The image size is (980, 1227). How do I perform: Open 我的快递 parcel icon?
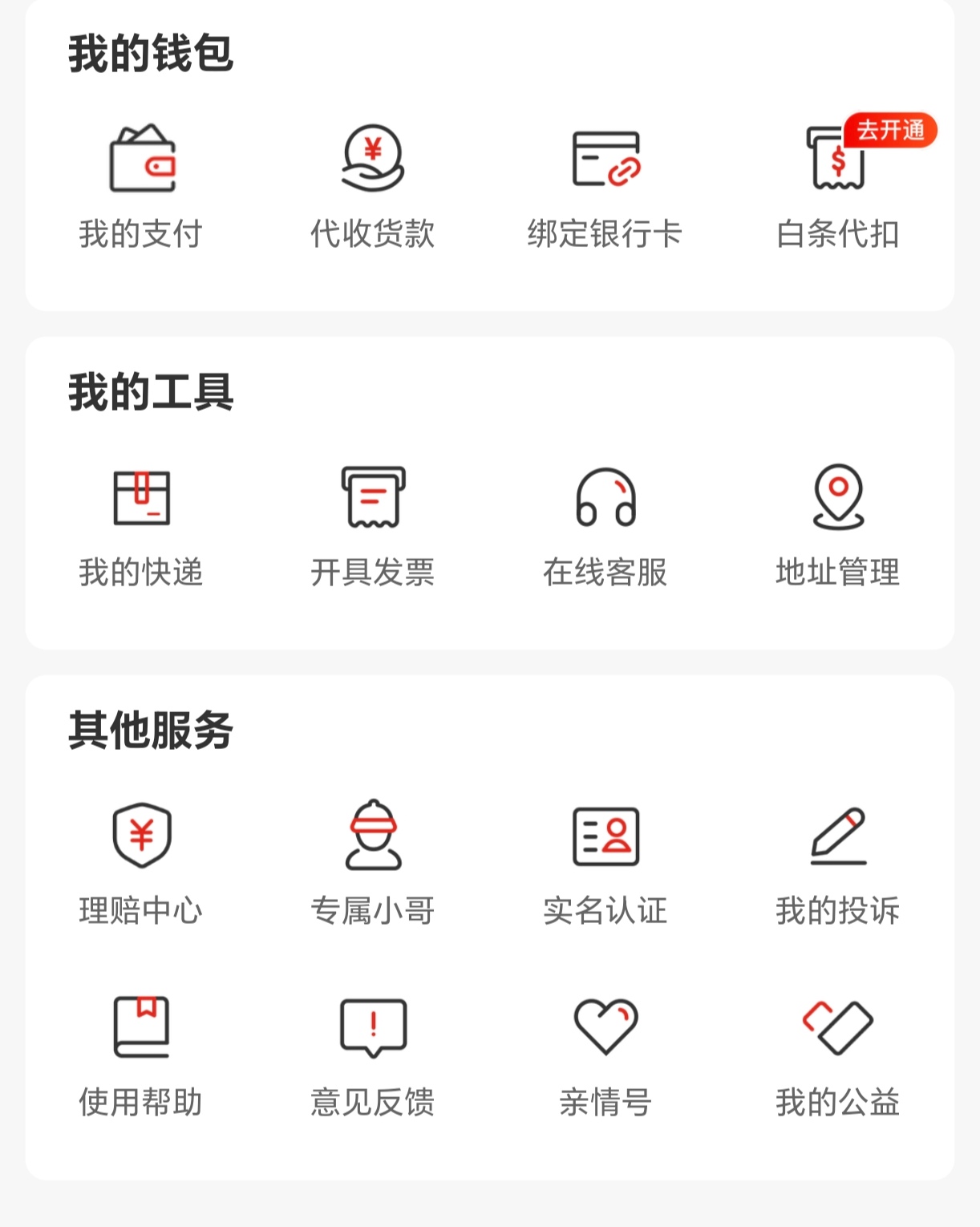click(142, 497)
